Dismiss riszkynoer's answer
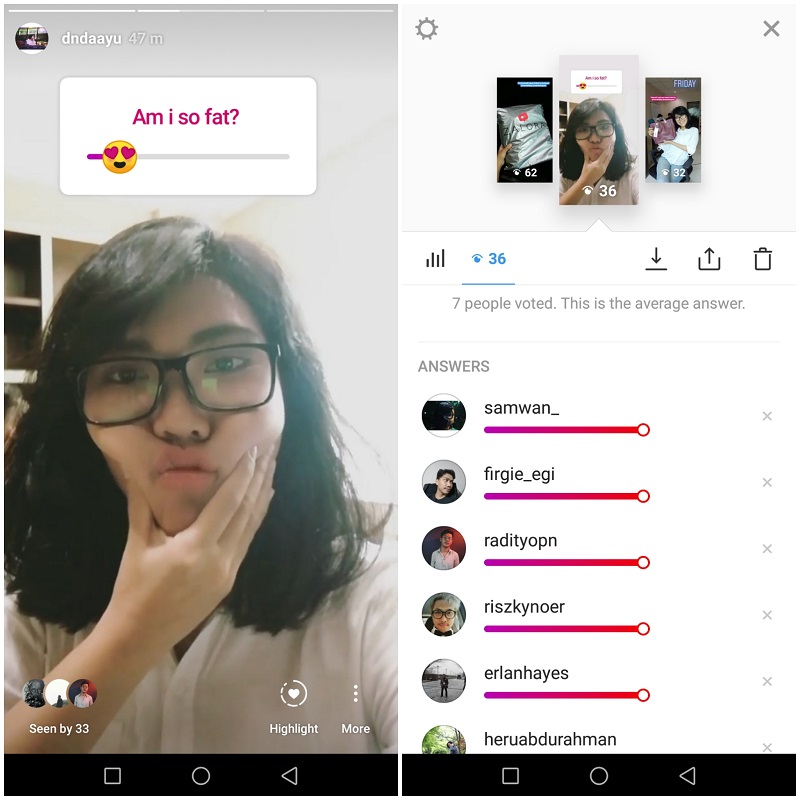 click(x=767, y=615)
